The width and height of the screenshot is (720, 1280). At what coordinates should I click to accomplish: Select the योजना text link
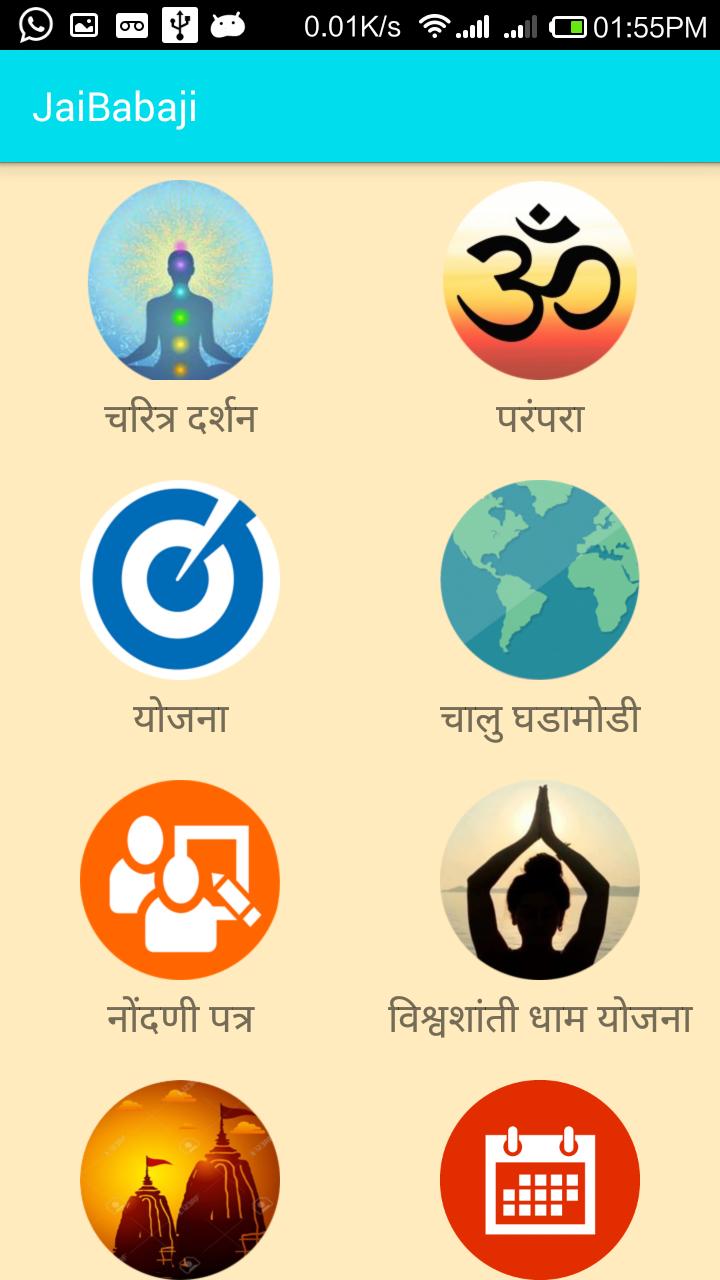click(180, 717)
